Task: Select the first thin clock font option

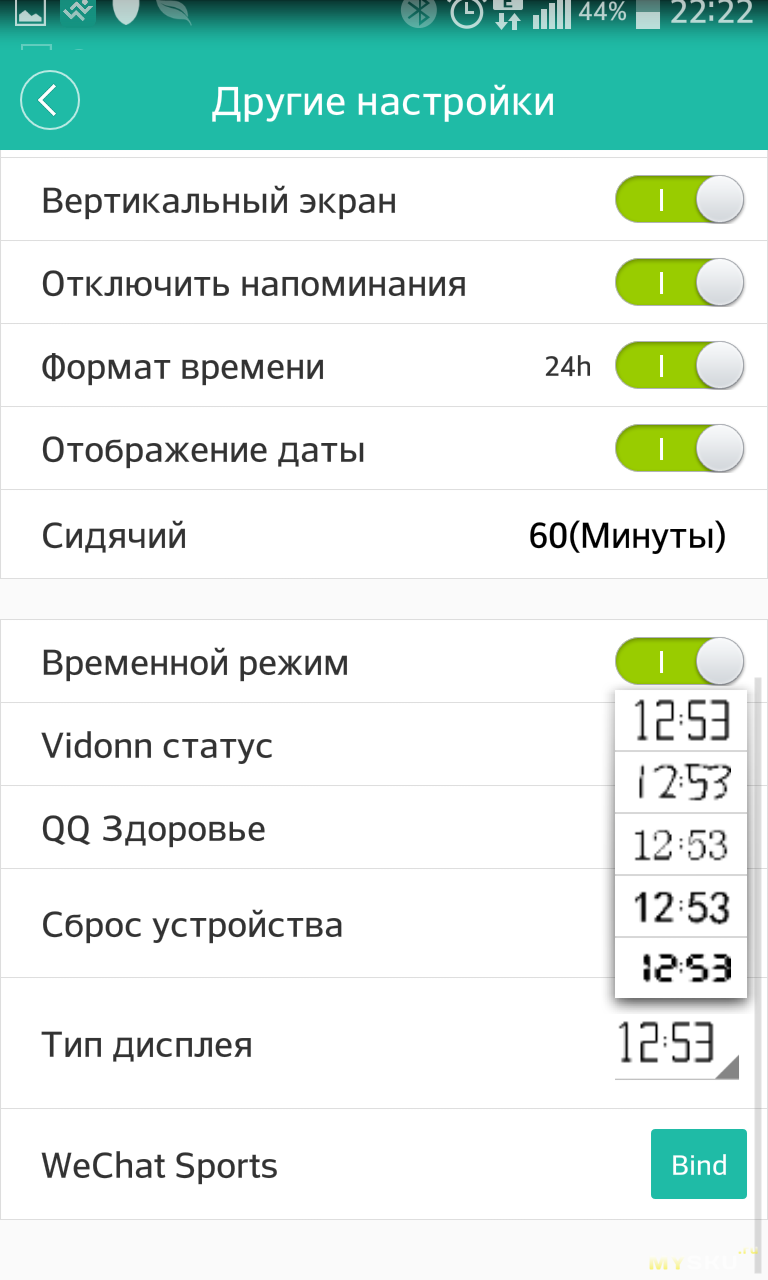Action: [681, 721]
